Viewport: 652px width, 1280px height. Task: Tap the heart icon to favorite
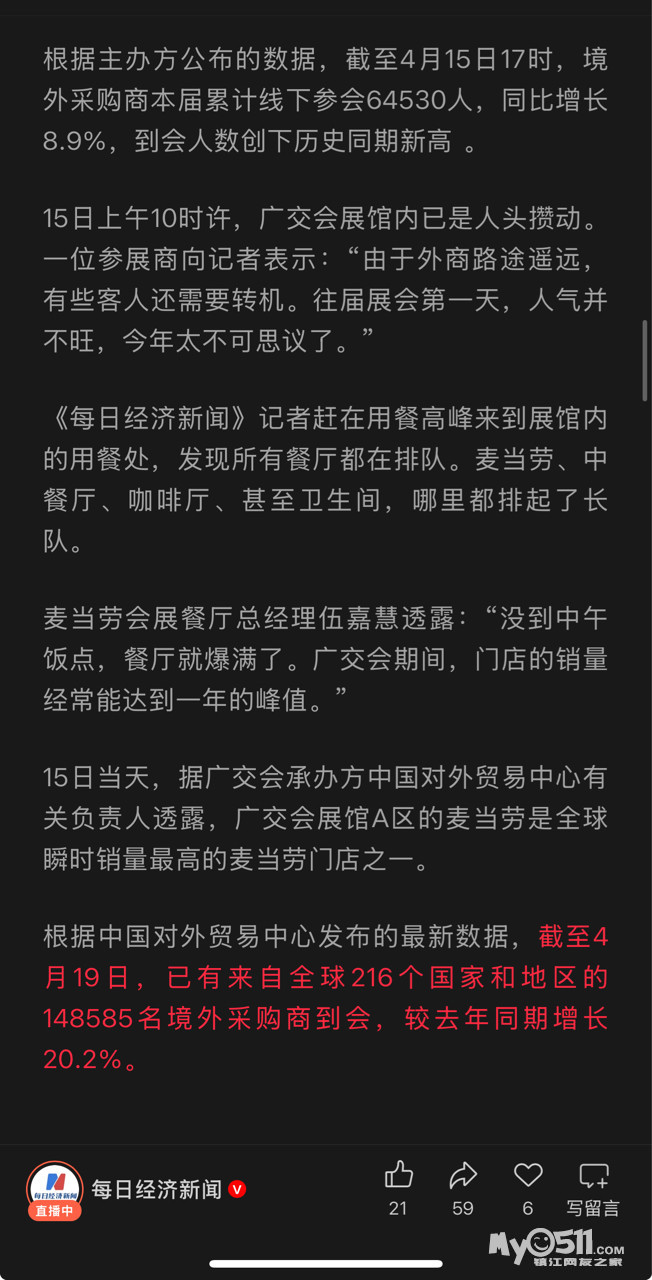(x=528, y=1175)
